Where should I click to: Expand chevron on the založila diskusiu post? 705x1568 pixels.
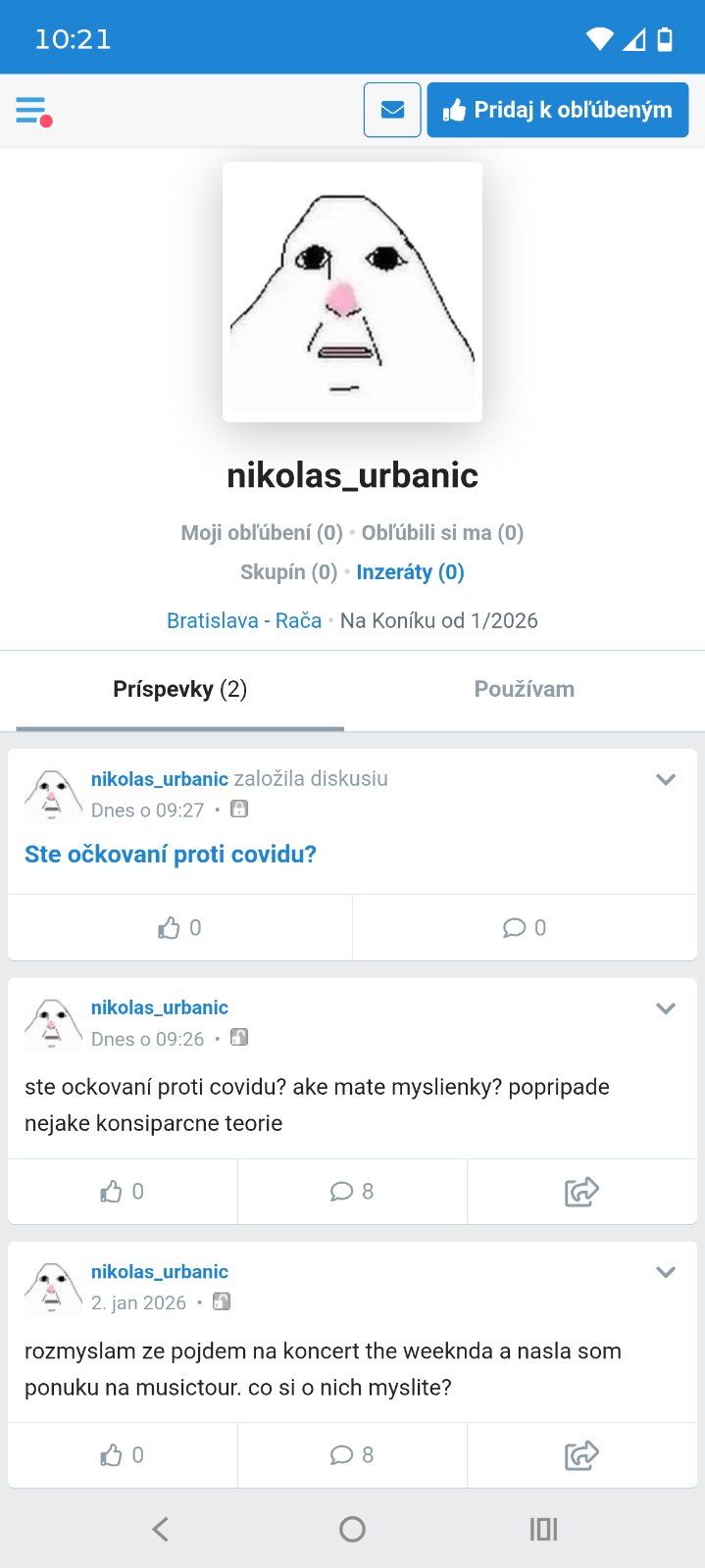point(666,780)
